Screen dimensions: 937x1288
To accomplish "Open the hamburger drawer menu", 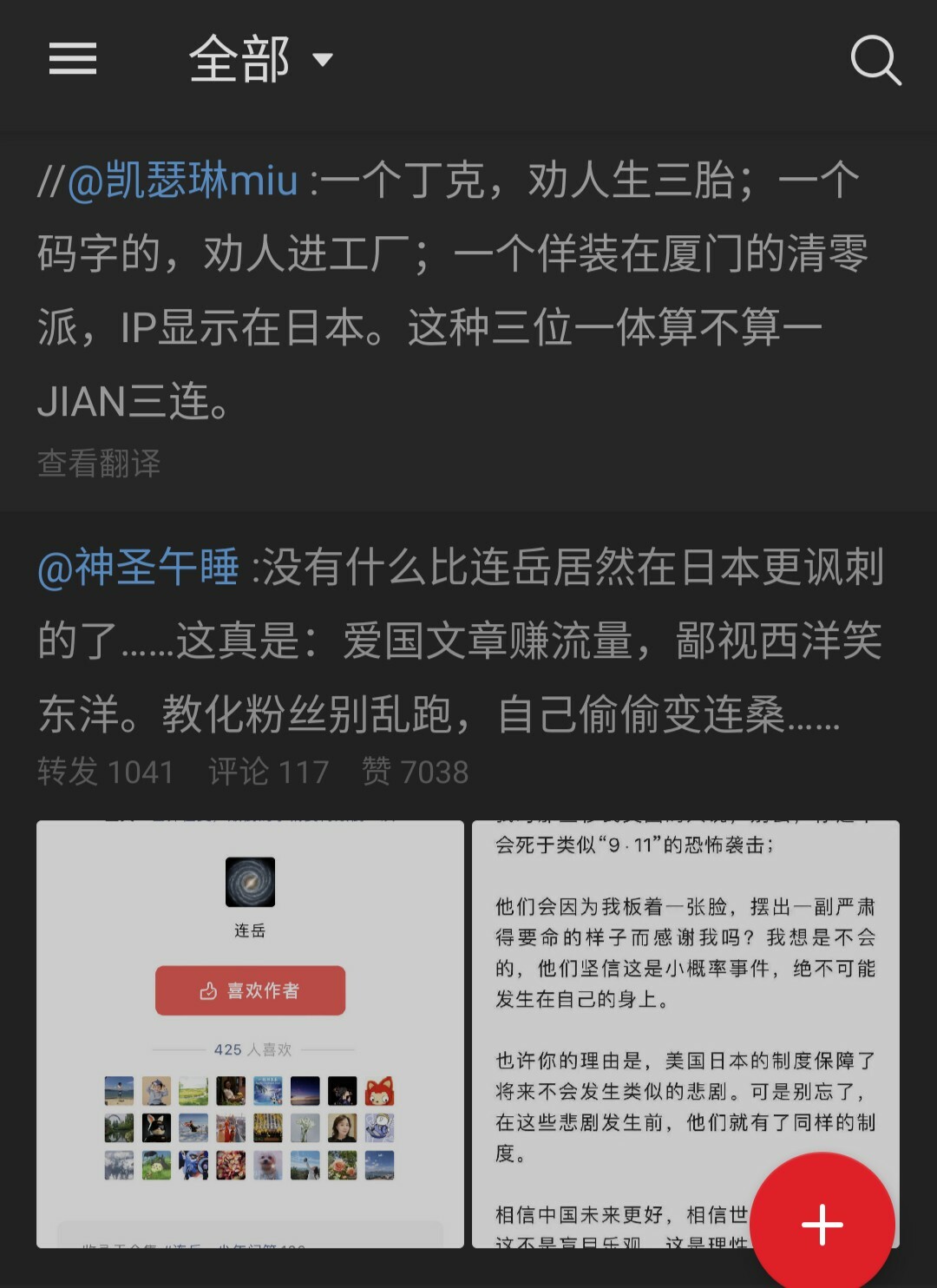I will pos(73,59).
